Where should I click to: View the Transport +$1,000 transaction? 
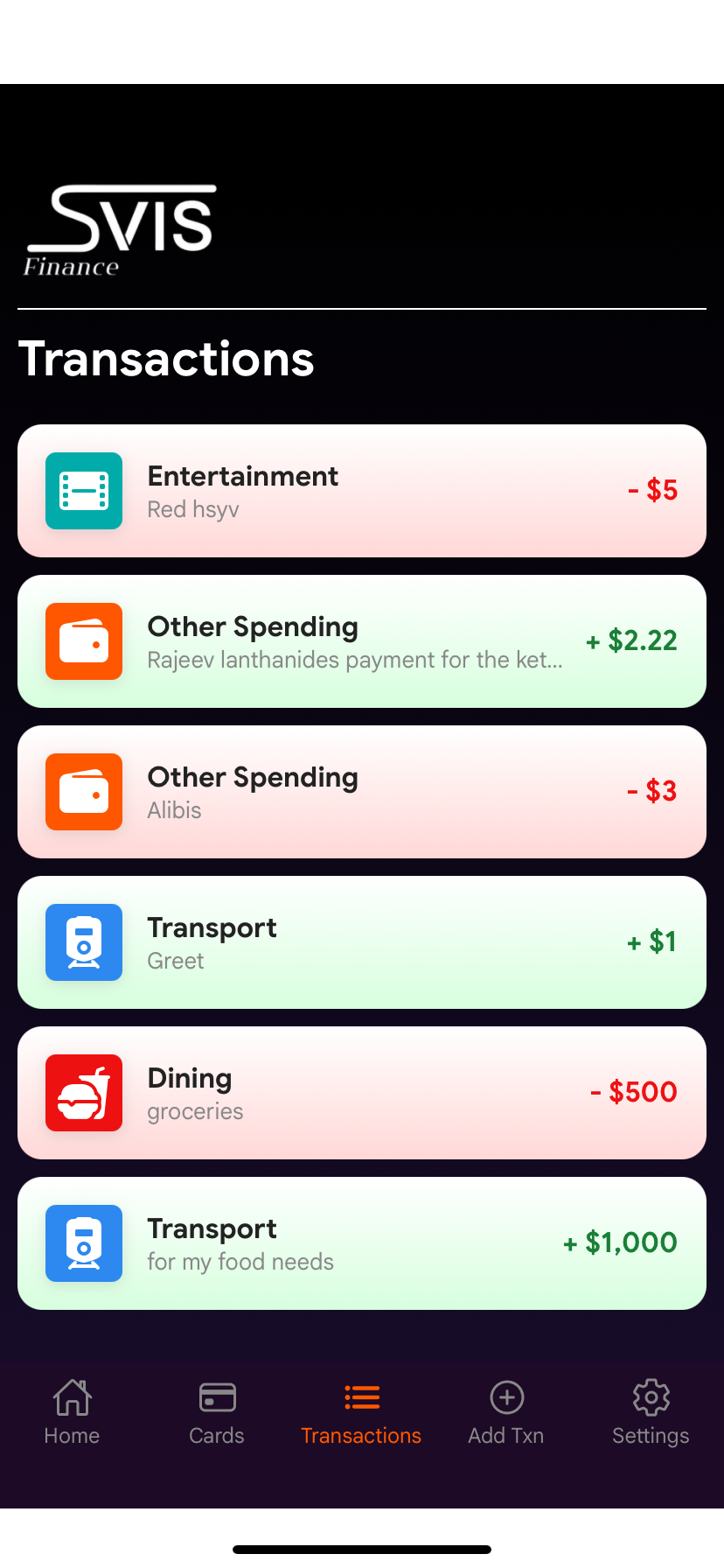(x=362, y=1243)
